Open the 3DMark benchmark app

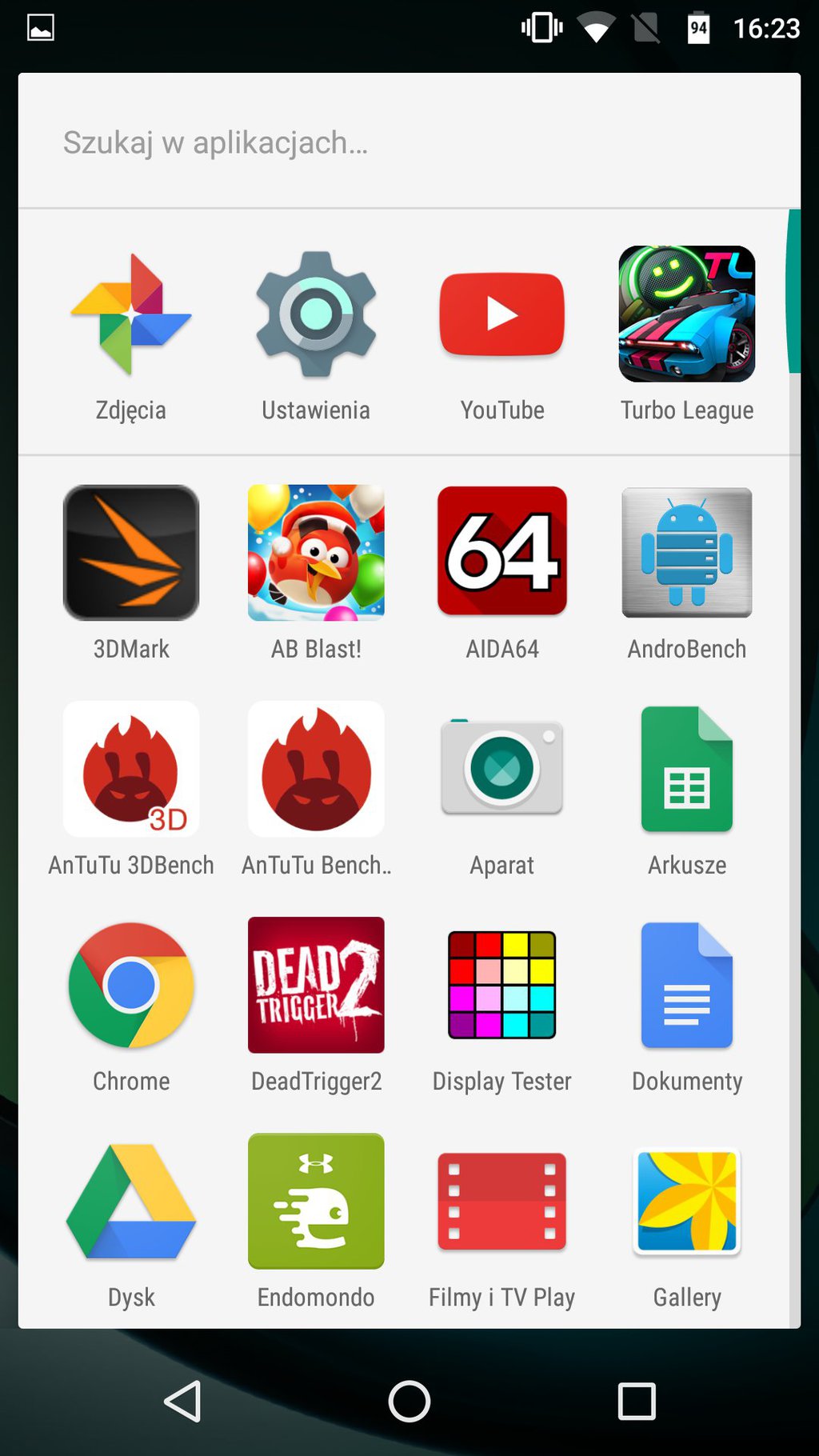(131, 553)
